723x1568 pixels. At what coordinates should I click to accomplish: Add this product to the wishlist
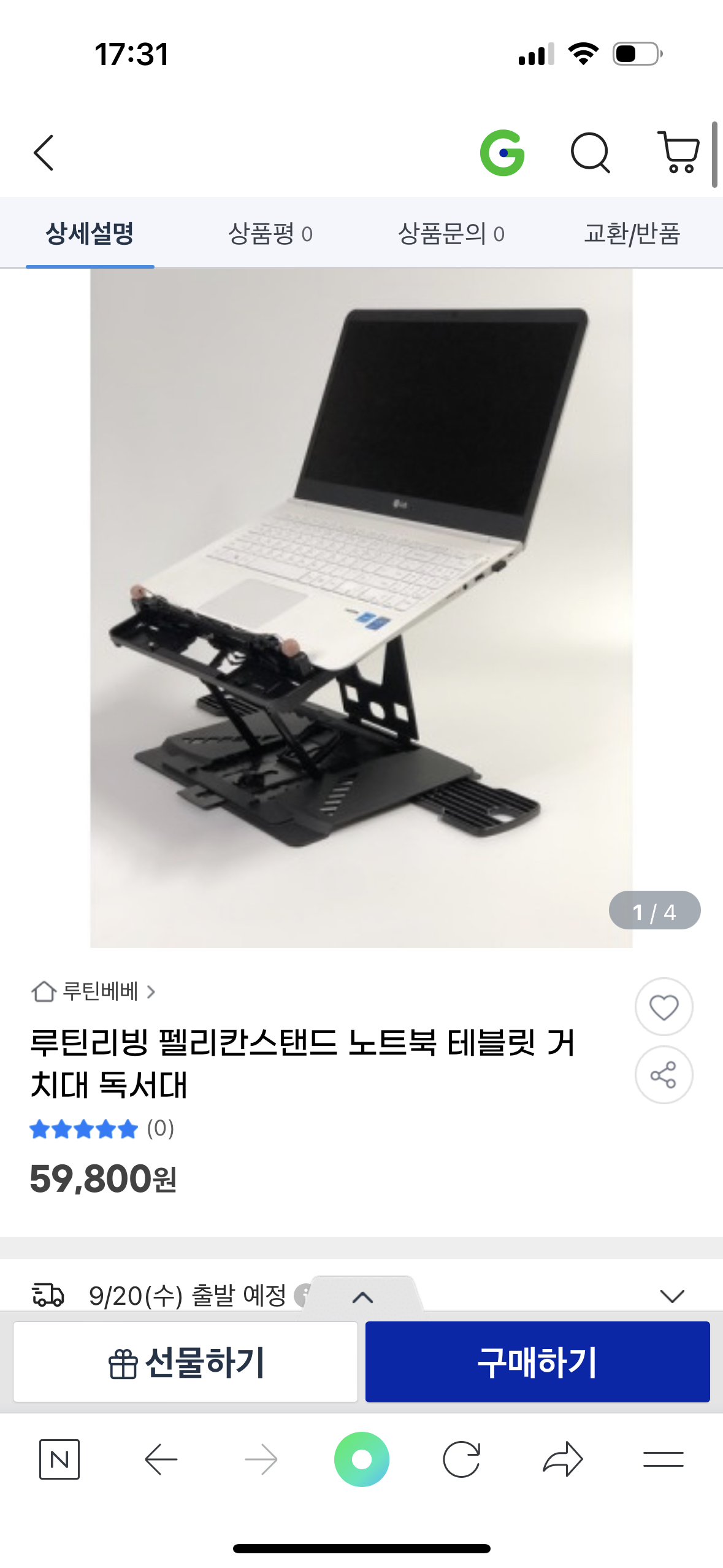click(x=664, y=1007)
